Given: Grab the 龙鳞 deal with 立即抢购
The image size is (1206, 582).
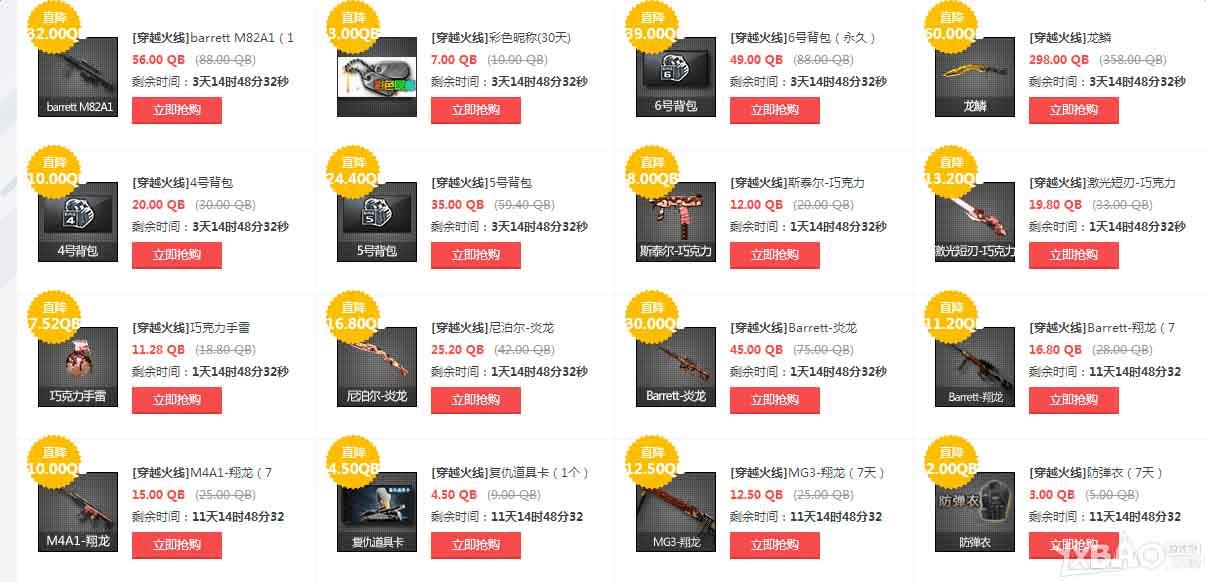Looking at the screenshot, I should tap(1073, 110).
